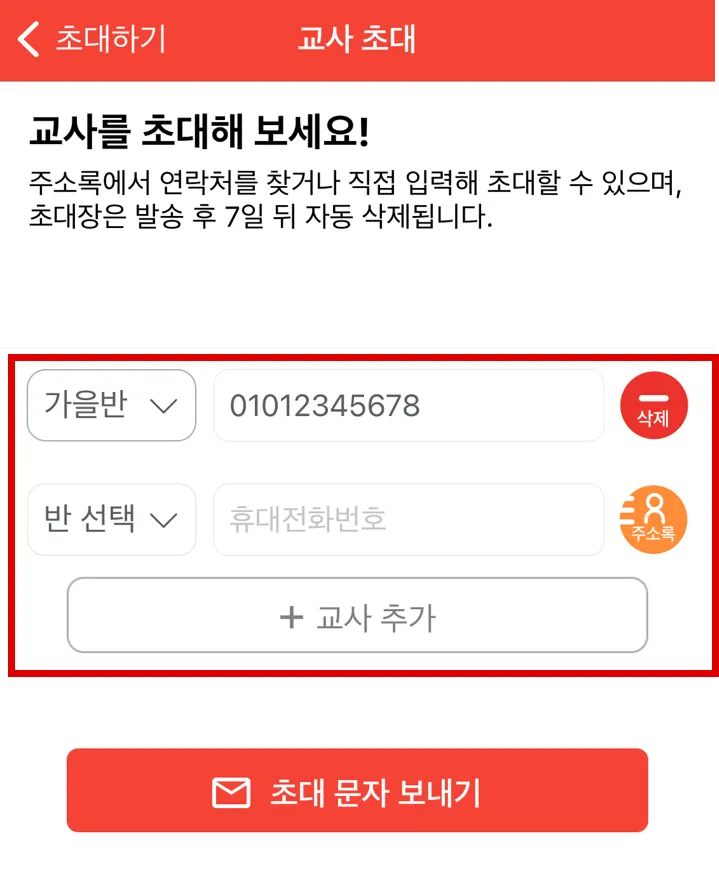Image resolution: width=719 pixels, height=885 pixels.
Task: Edit the phone number 01012345678 field
Action: [408, 405]
